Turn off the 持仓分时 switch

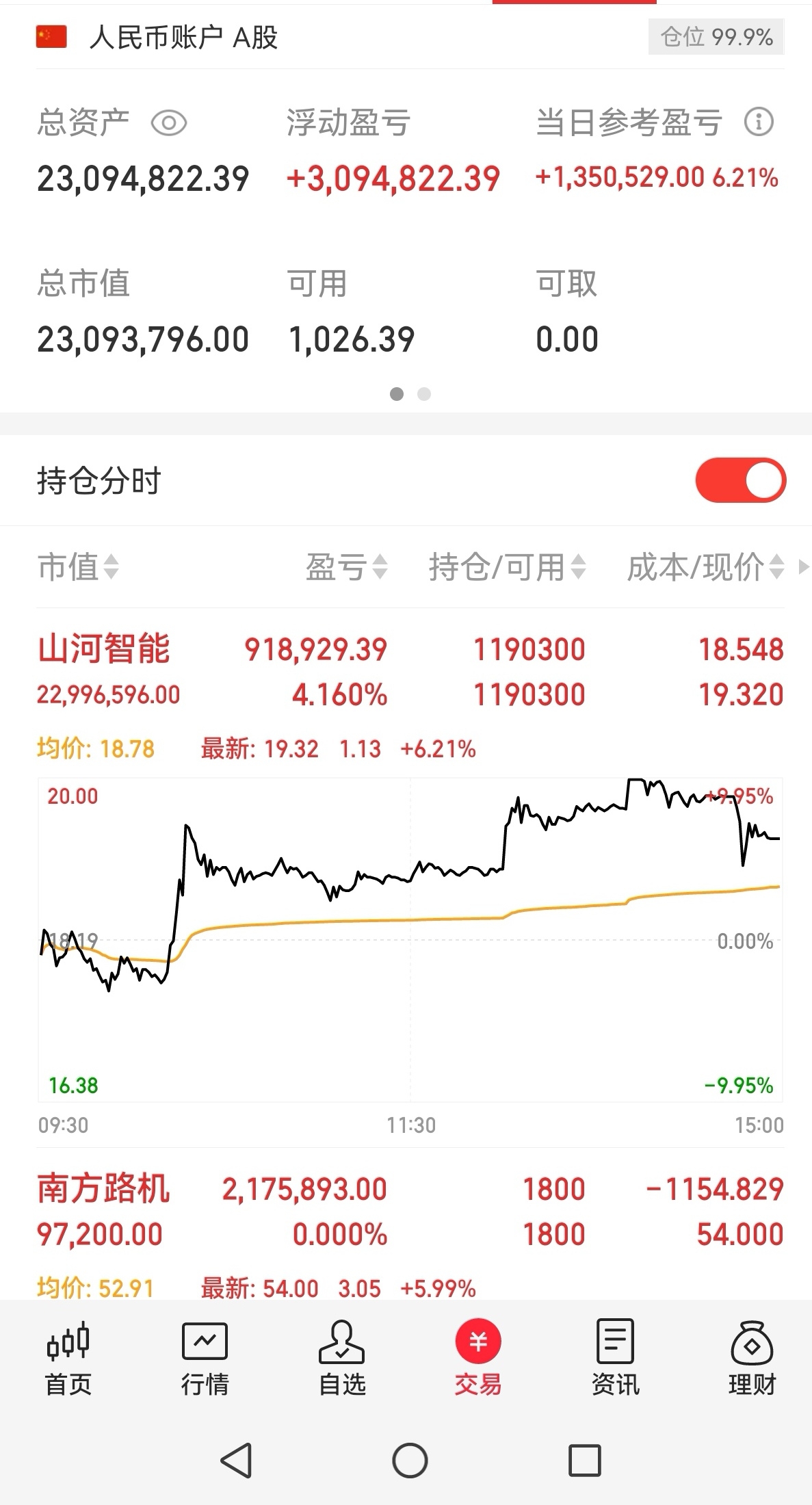[x=740, y=480]
